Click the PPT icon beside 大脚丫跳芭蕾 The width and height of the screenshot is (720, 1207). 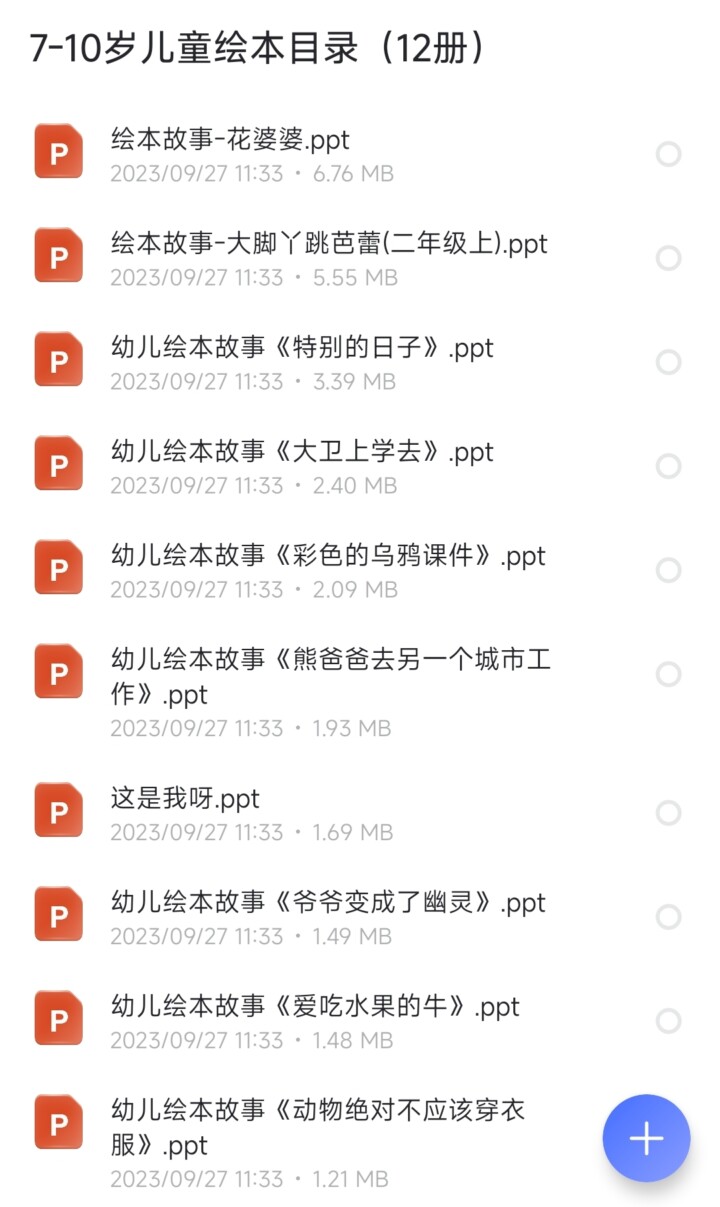[x=58, y=256]
